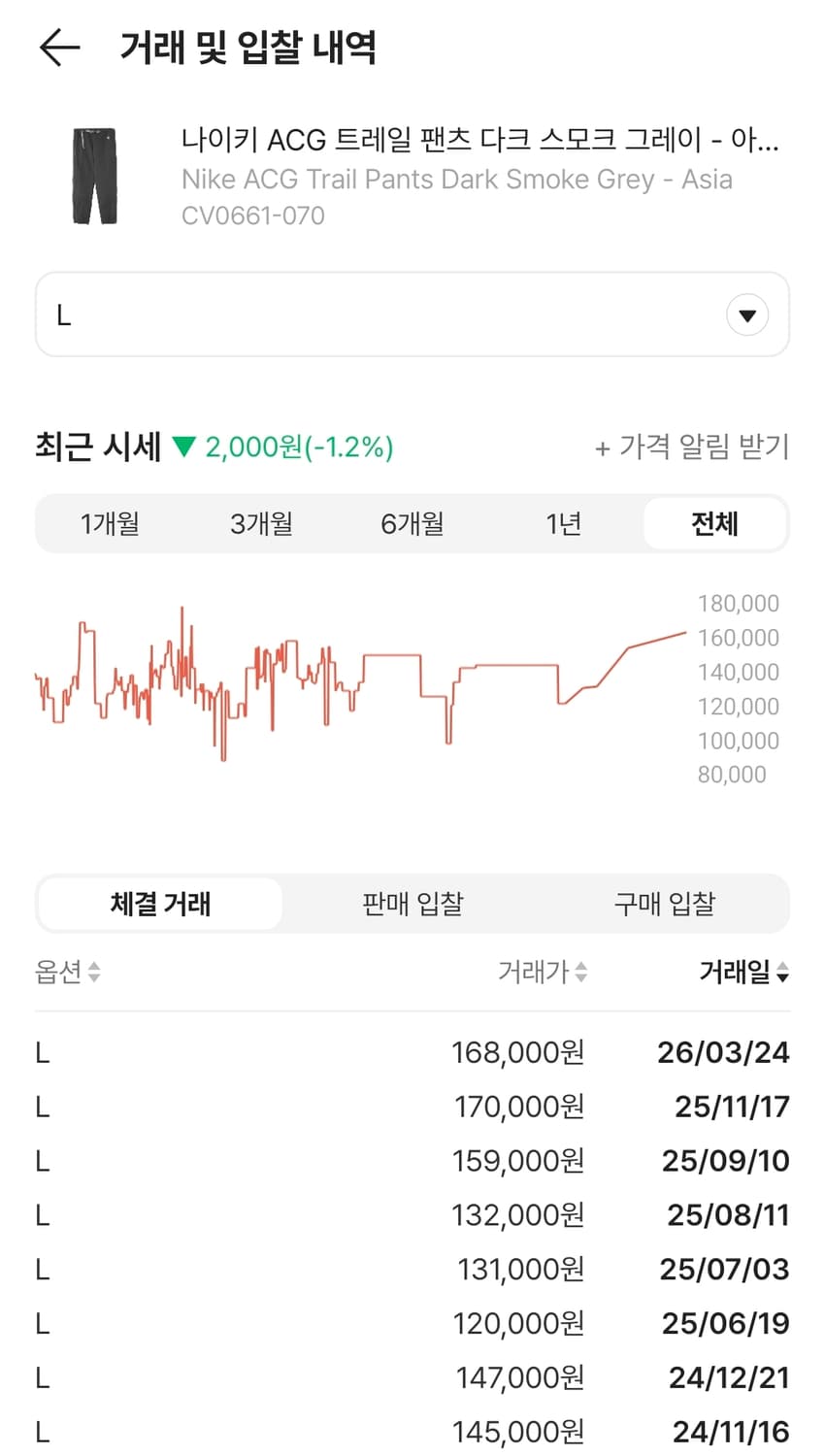Sort by 거래일 using its sort arrow

click(783, 973)
